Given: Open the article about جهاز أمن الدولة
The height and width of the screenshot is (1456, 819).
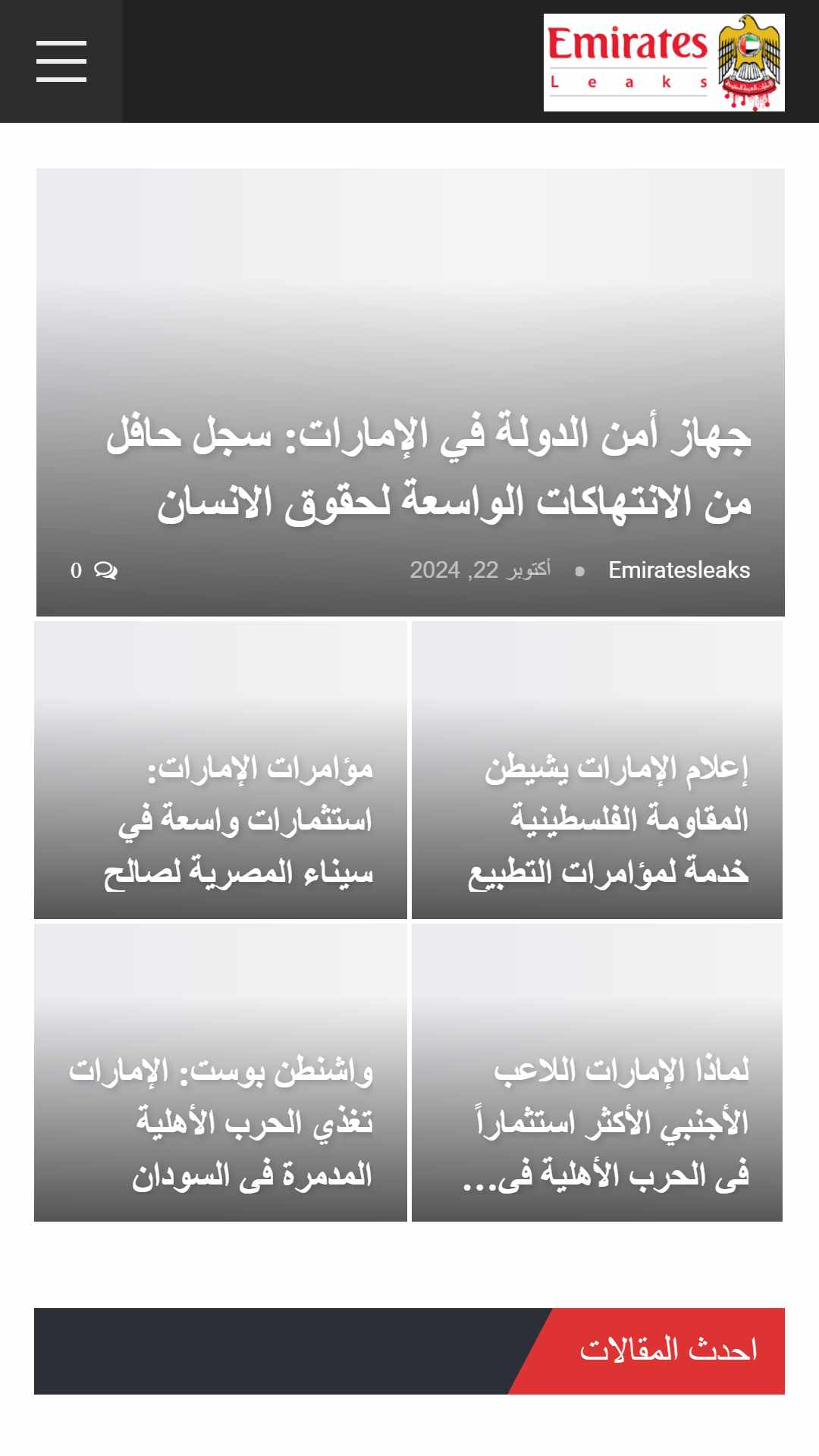Looking at the screenshot, I should click(x=428, y=468).
